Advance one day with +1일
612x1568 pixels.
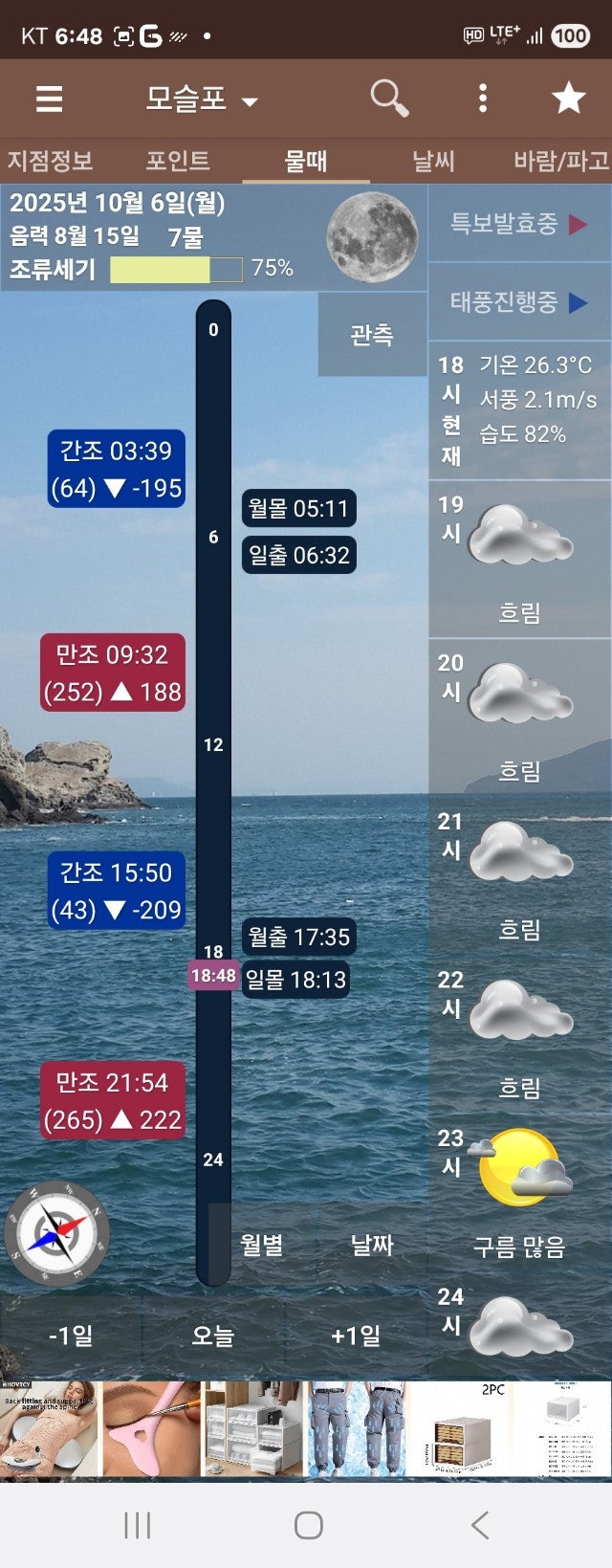click(356, 1336)
